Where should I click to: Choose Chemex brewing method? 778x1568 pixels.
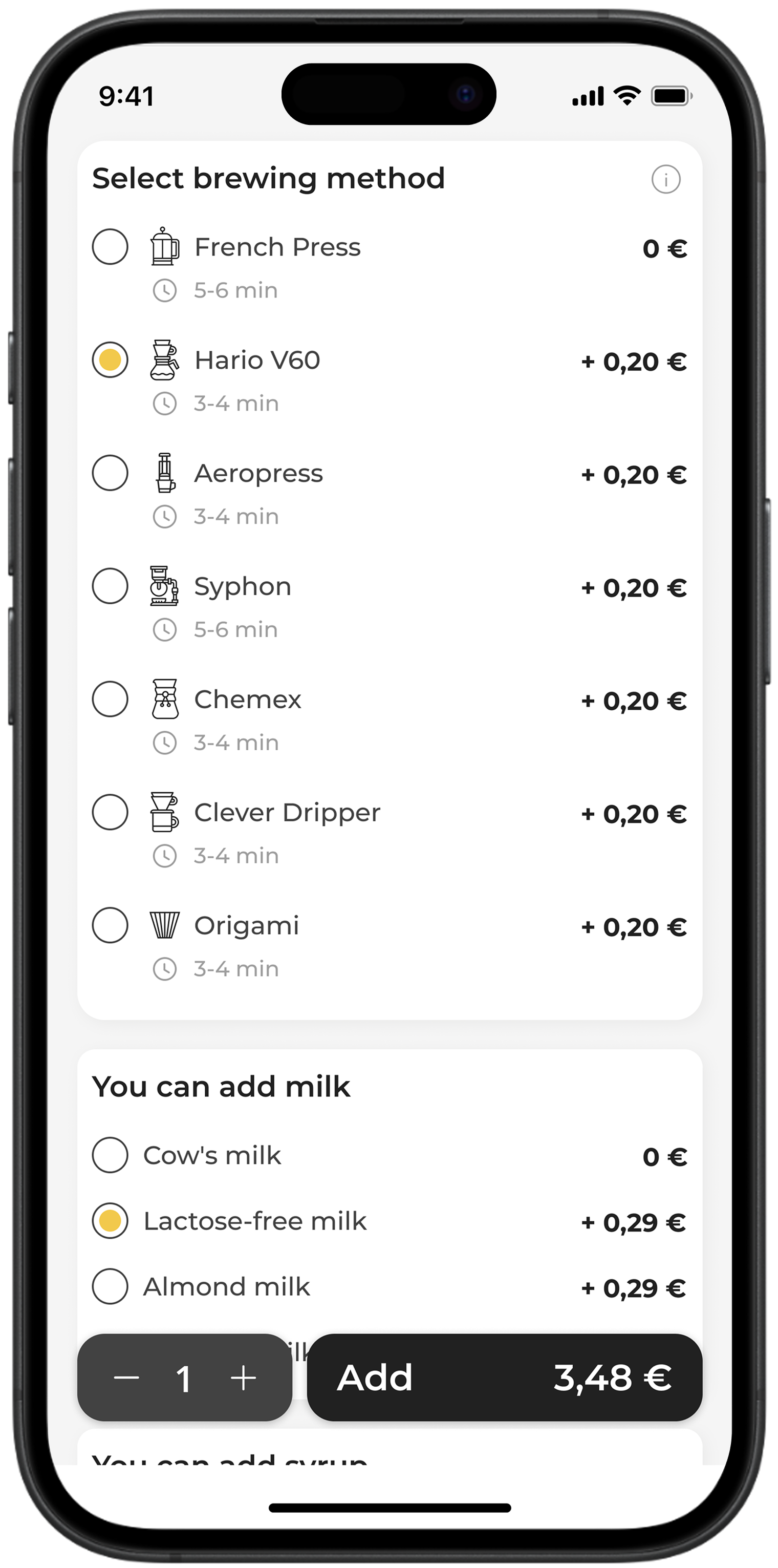pos(110,699)
